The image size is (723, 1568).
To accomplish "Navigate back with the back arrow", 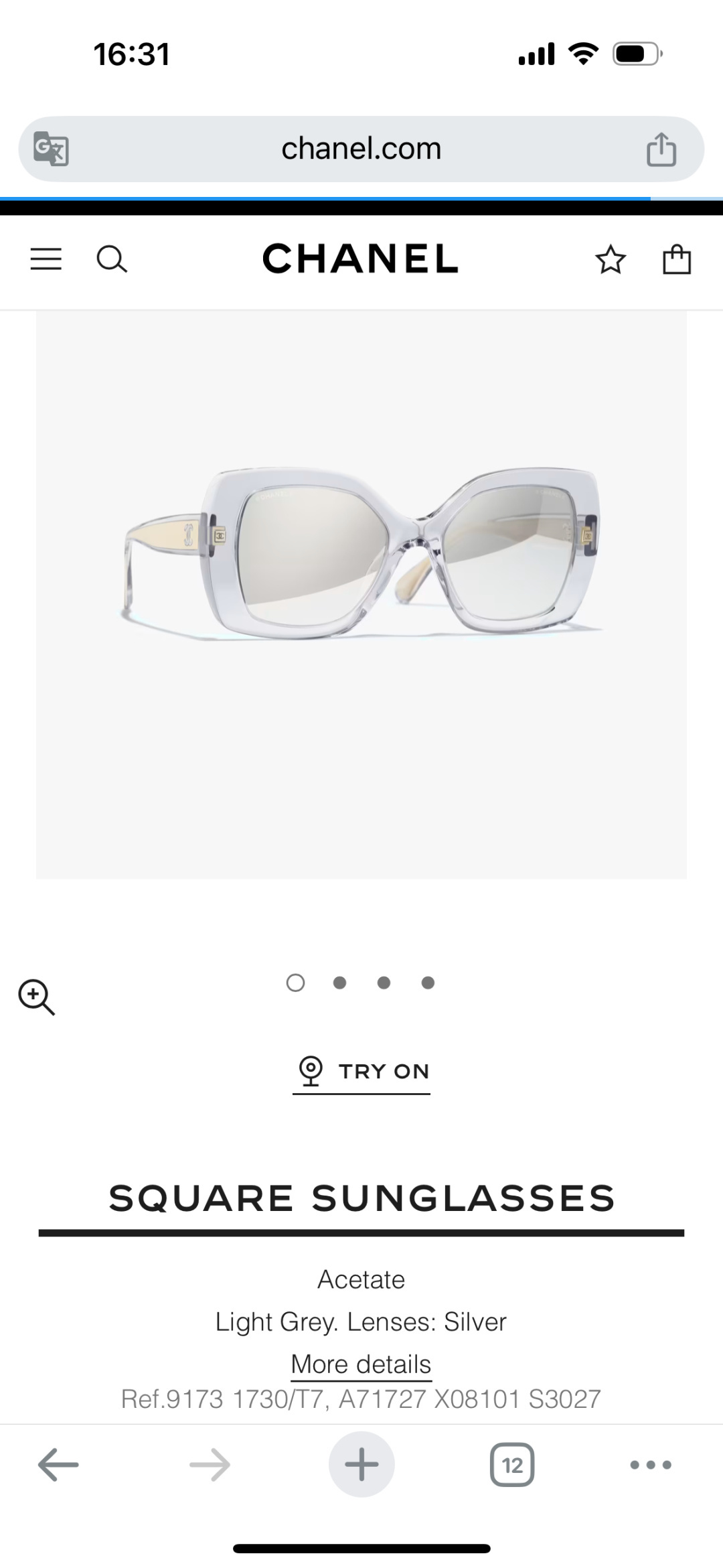I will click(58, 1463).
